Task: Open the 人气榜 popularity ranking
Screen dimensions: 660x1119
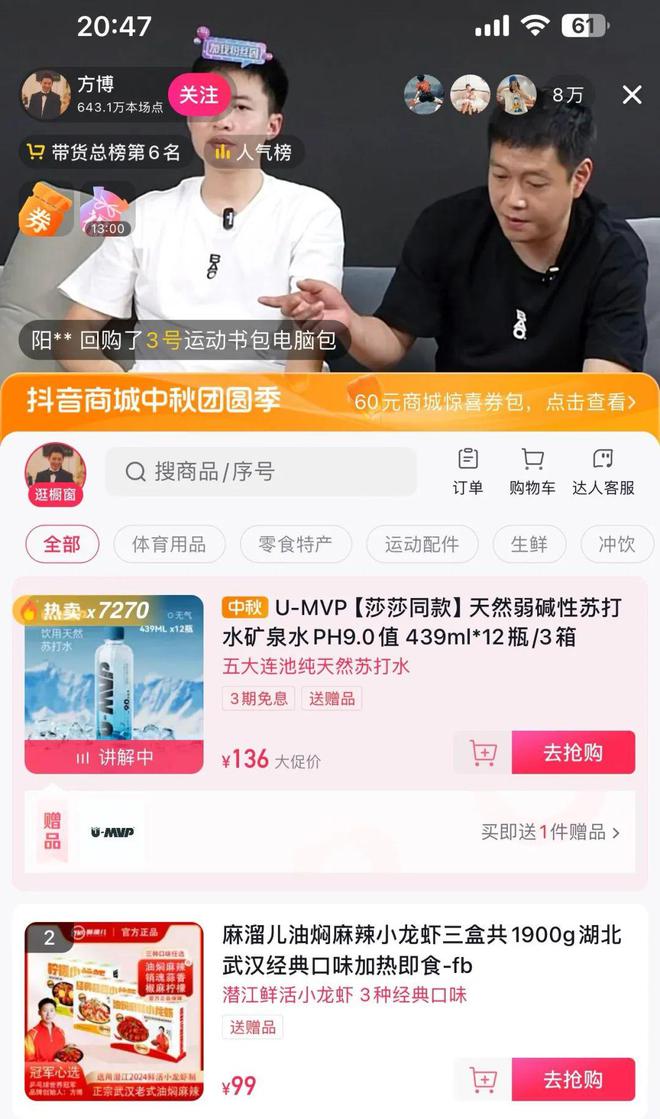Action: (x=254, y=152)
